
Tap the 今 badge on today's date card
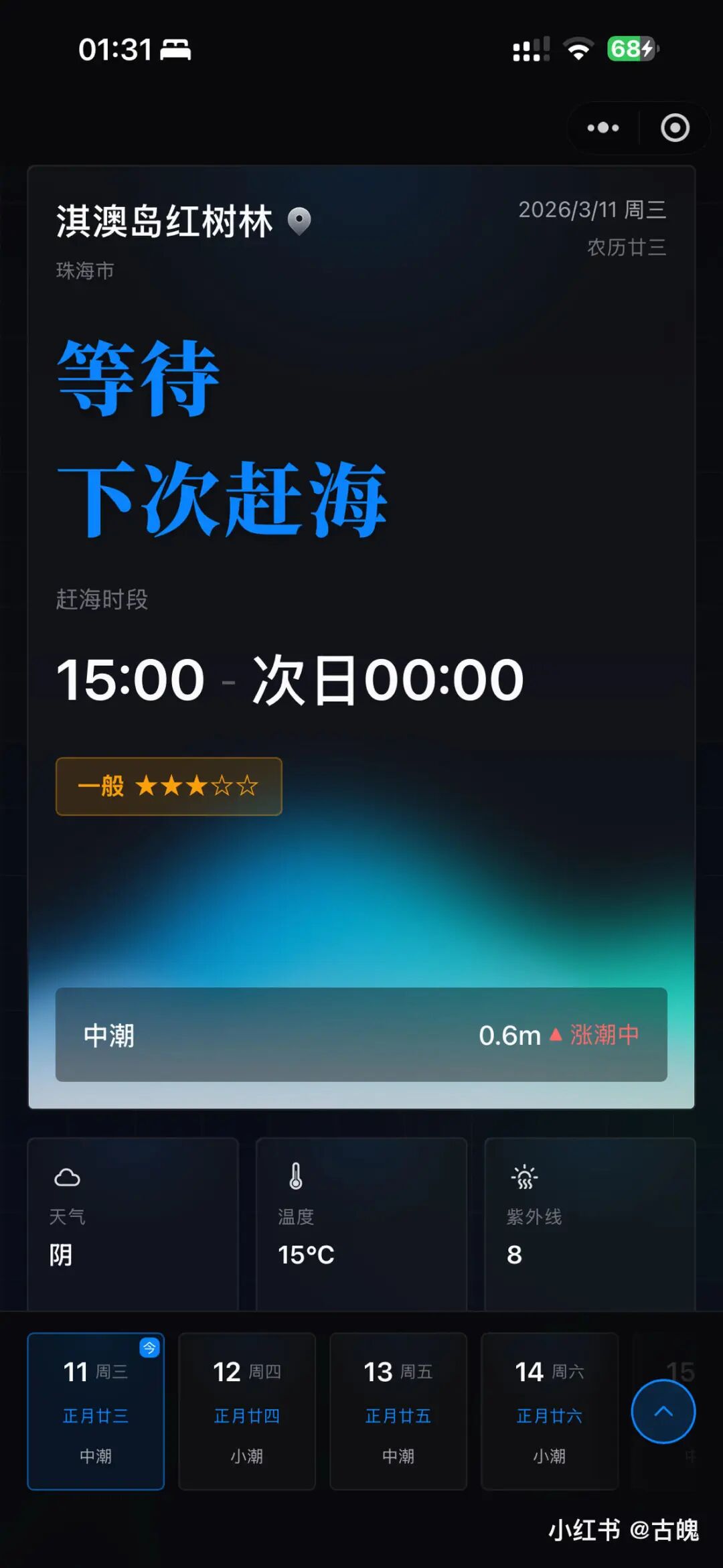pyautogui.click(x=149, y=1348)
